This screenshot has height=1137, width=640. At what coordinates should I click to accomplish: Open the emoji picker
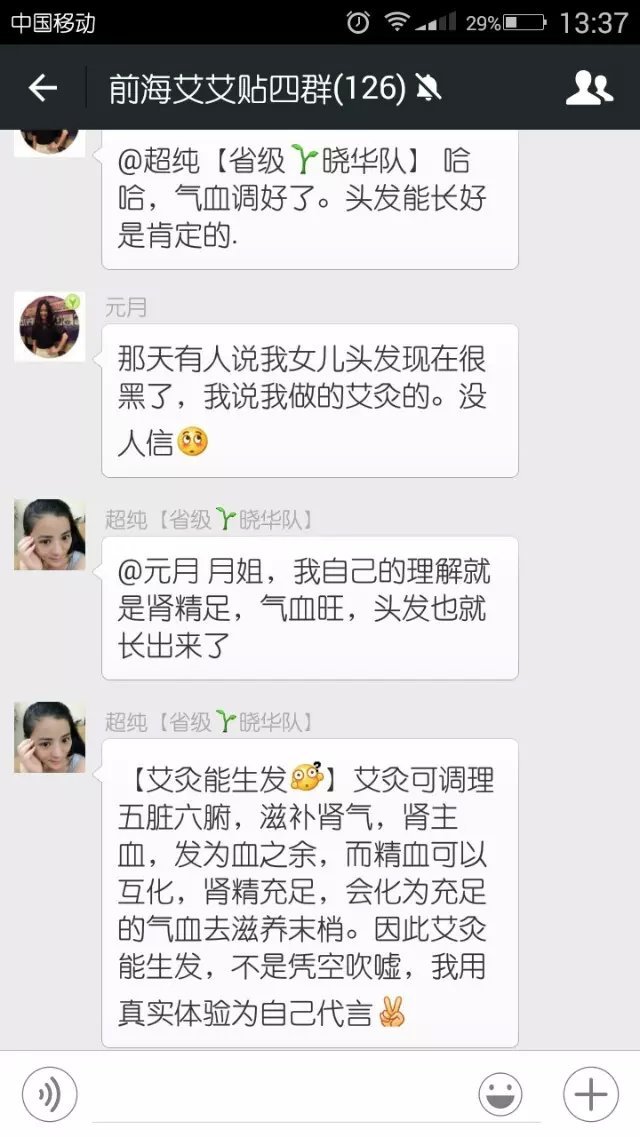(x=500, y=1095)
